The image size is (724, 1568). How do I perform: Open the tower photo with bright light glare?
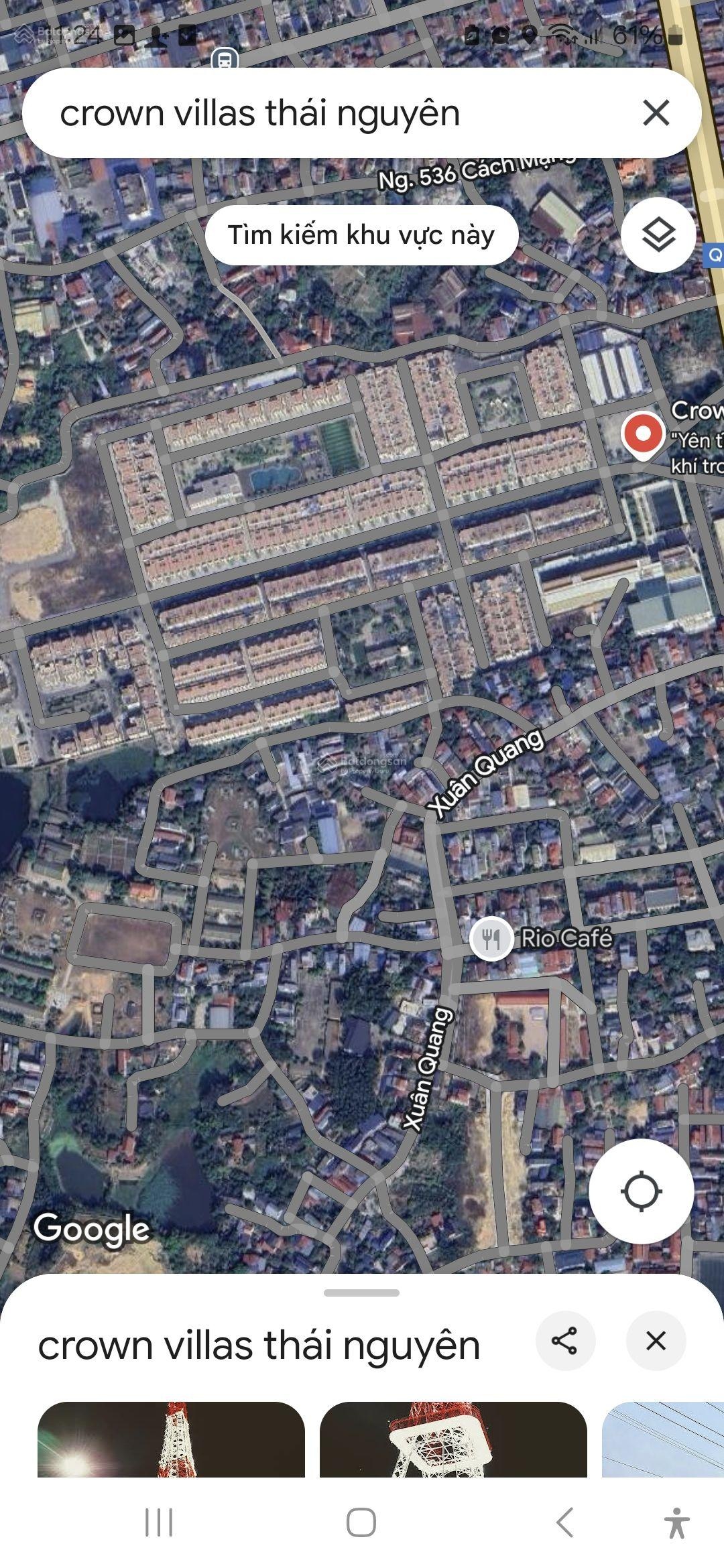[x=171, y=1439]
